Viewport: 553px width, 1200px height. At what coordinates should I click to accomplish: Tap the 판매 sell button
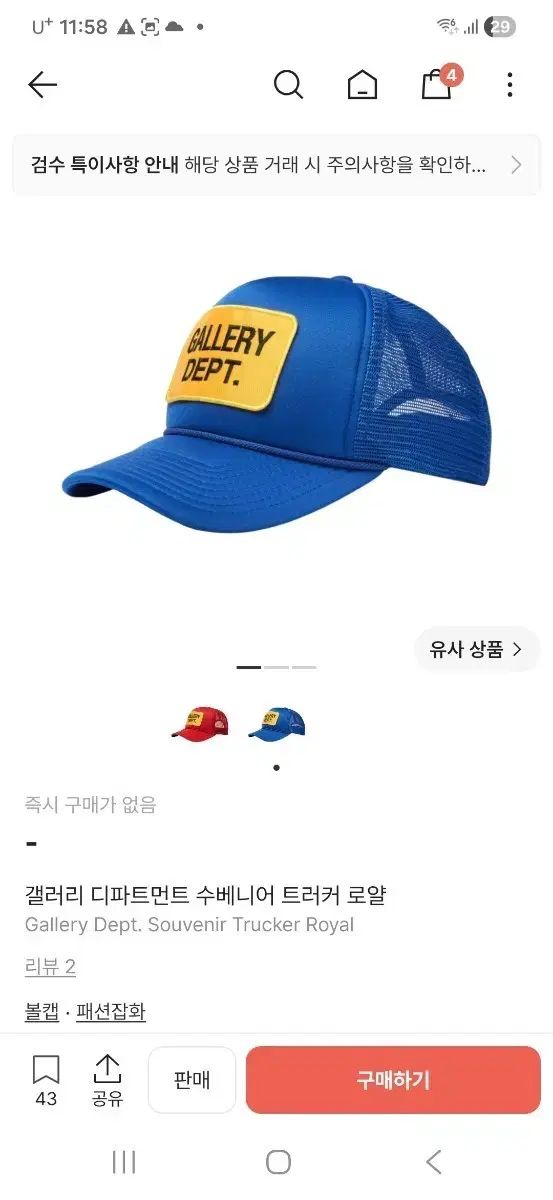click(x=192, y=1080)
